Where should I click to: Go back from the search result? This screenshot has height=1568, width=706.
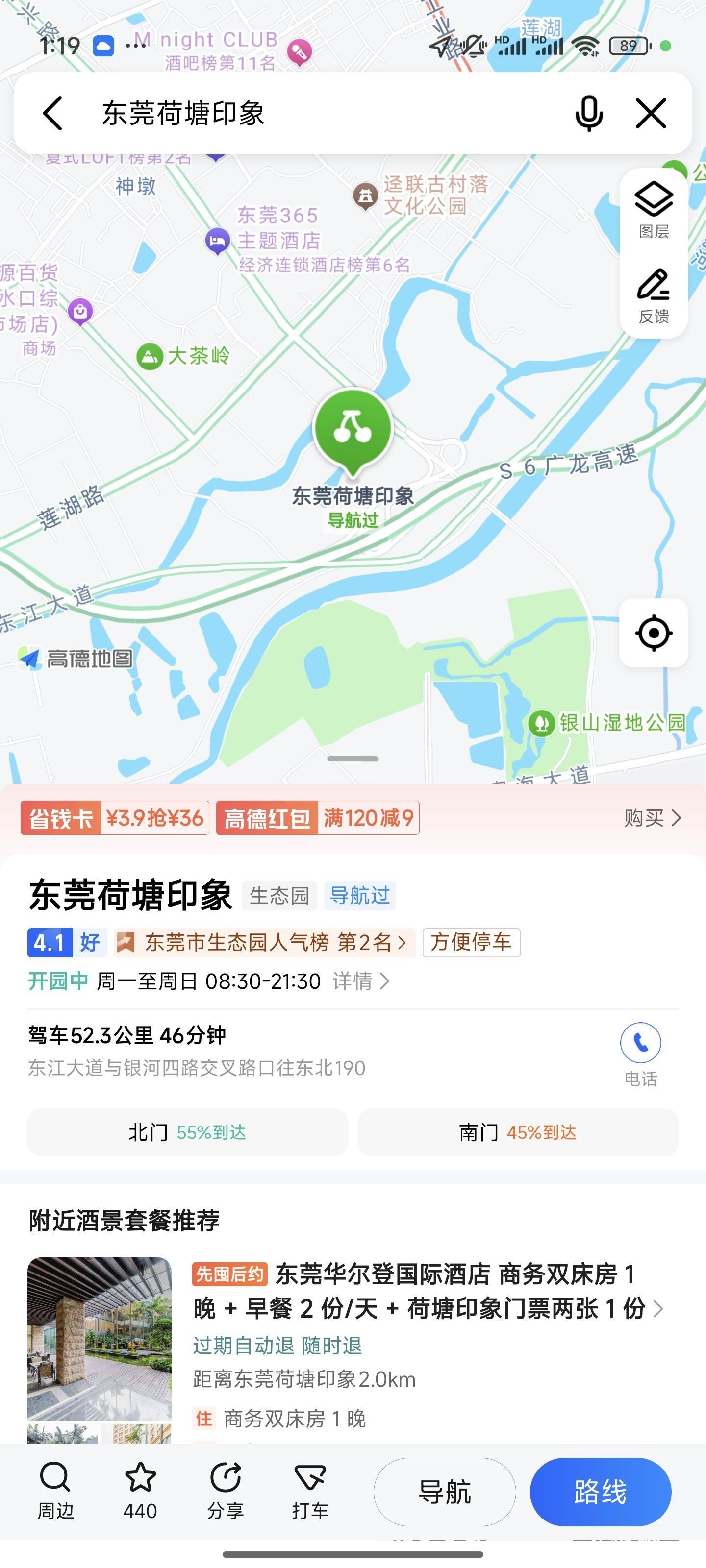(x=53, y=113)
